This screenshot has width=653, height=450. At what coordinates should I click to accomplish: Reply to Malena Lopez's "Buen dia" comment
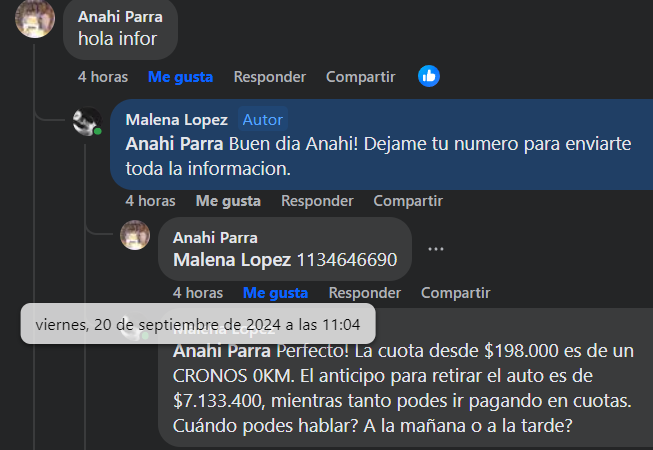(x=317, y=201)
